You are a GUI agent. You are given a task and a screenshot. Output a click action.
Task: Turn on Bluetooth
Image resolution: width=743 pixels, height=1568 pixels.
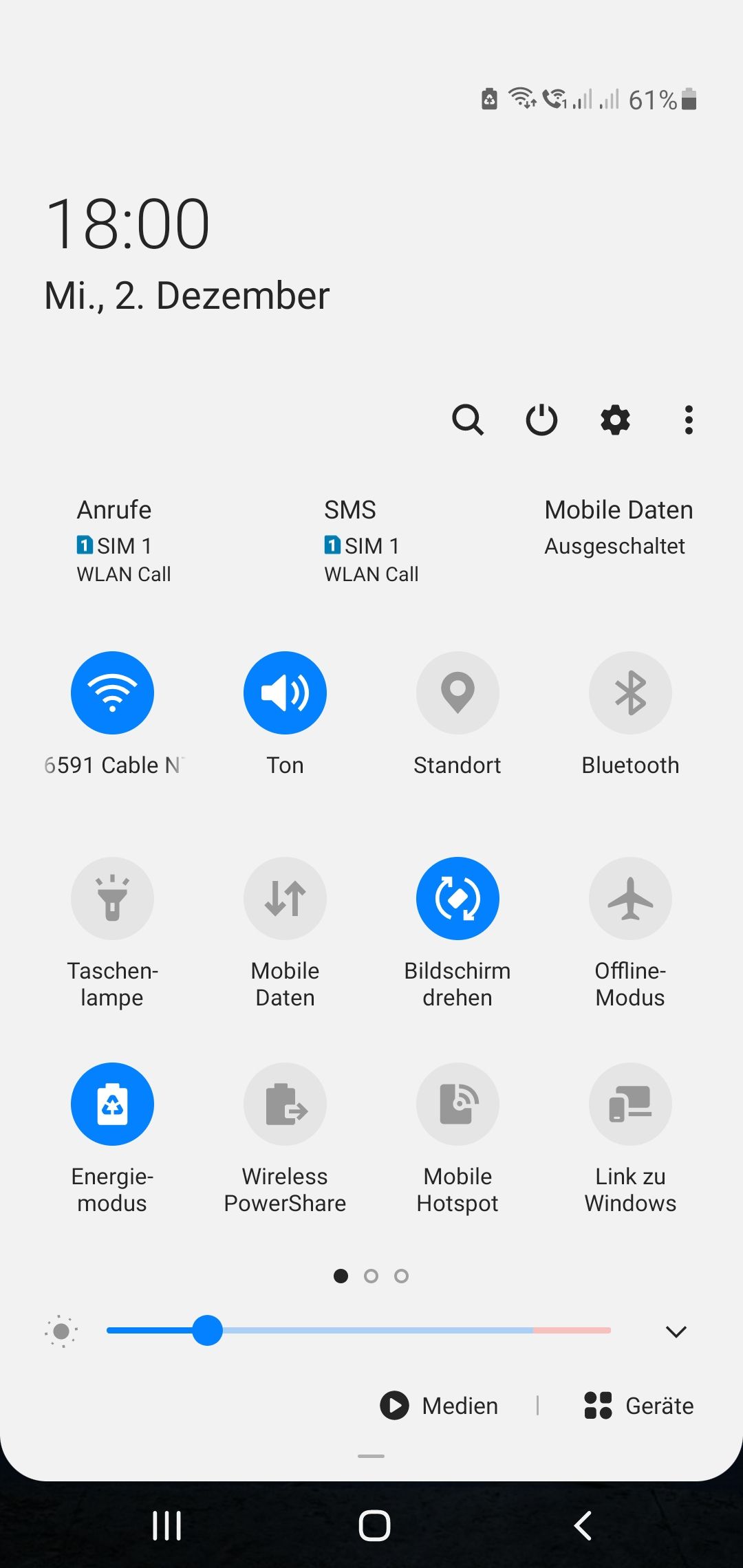coord(630,693)
